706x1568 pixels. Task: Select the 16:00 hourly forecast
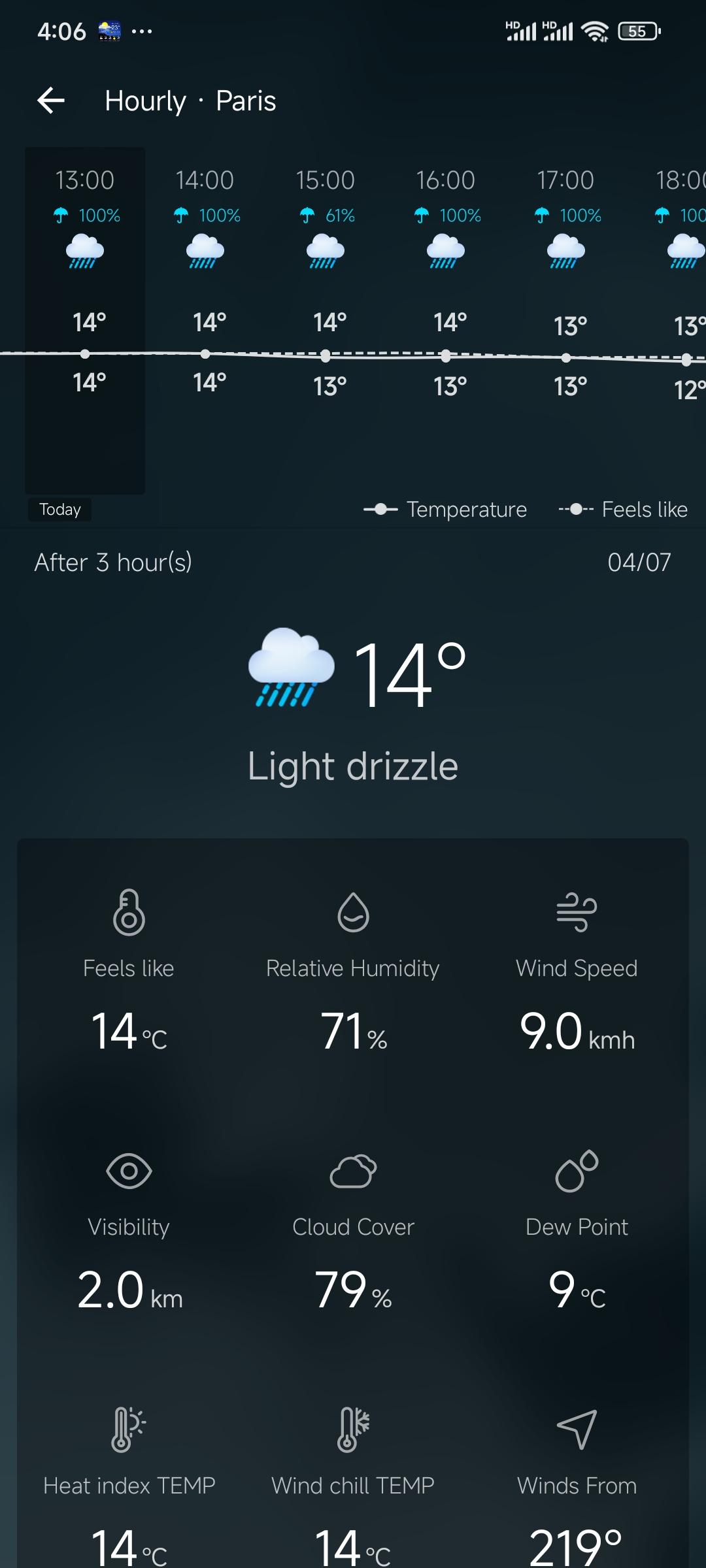[446, 320]
